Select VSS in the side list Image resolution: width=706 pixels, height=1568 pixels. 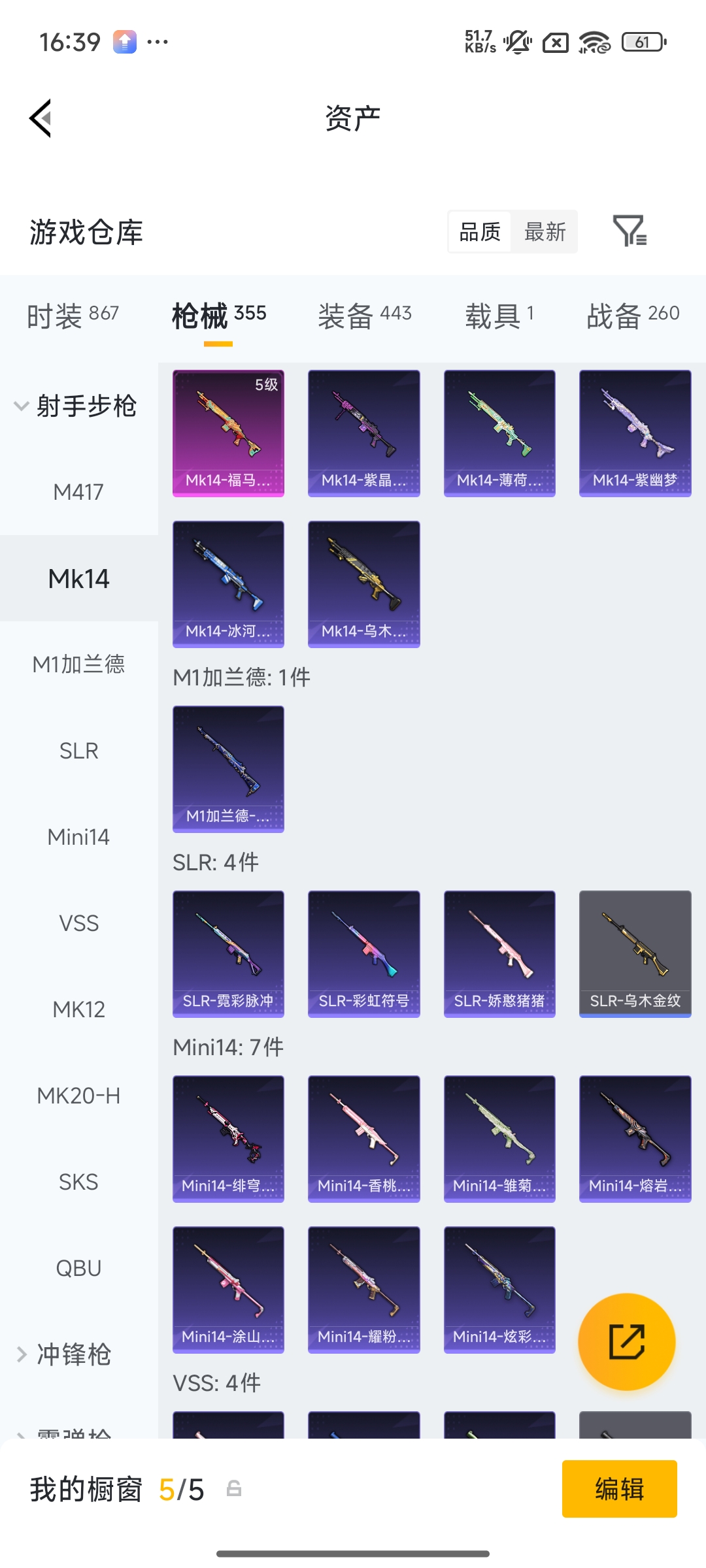click(78, 923)
